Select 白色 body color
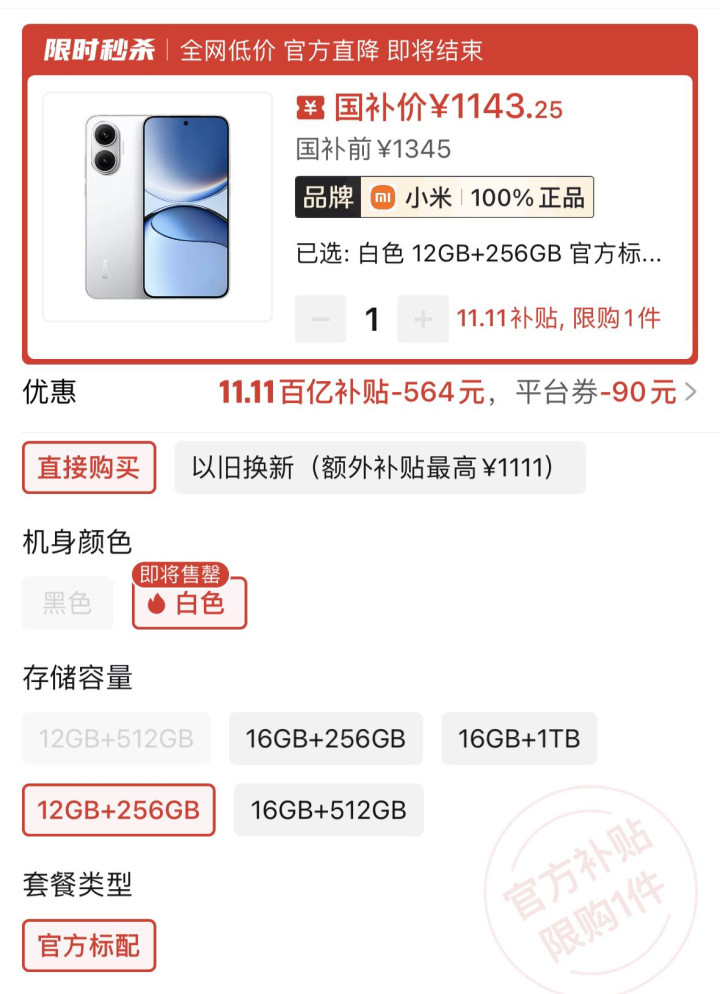720x994 pixels. 189,602
